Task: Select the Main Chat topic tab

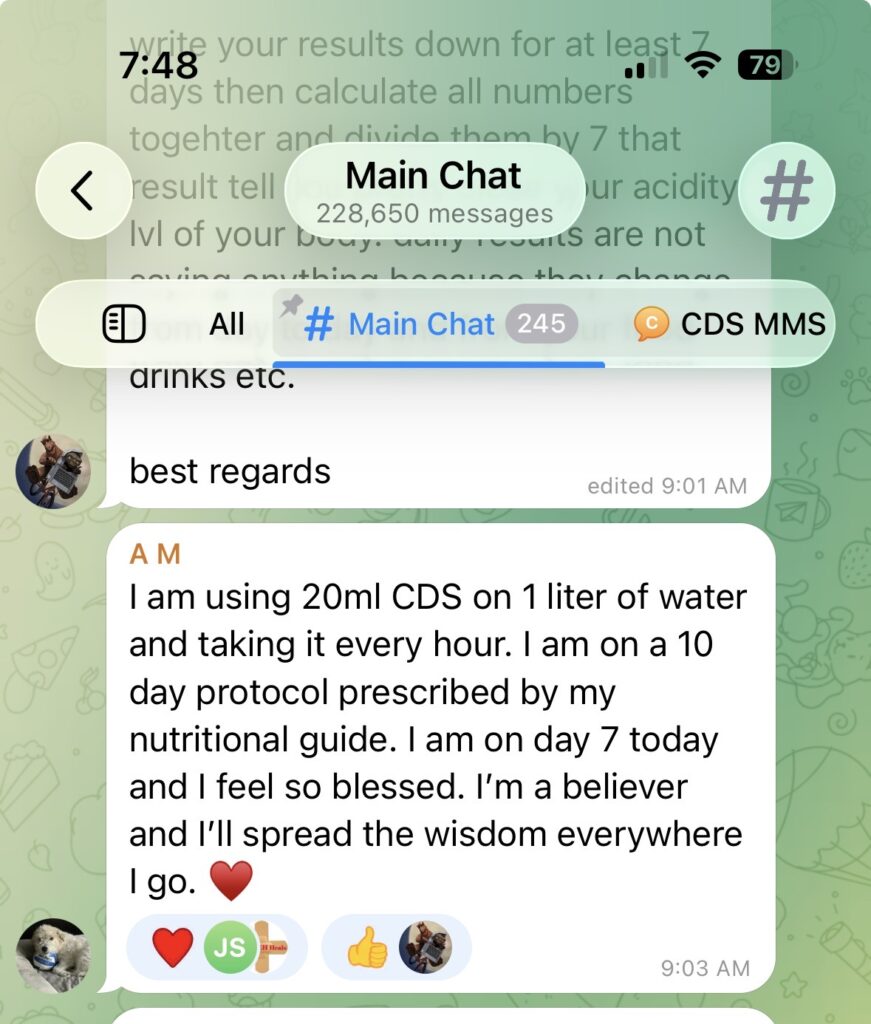Action: [421, 324]
